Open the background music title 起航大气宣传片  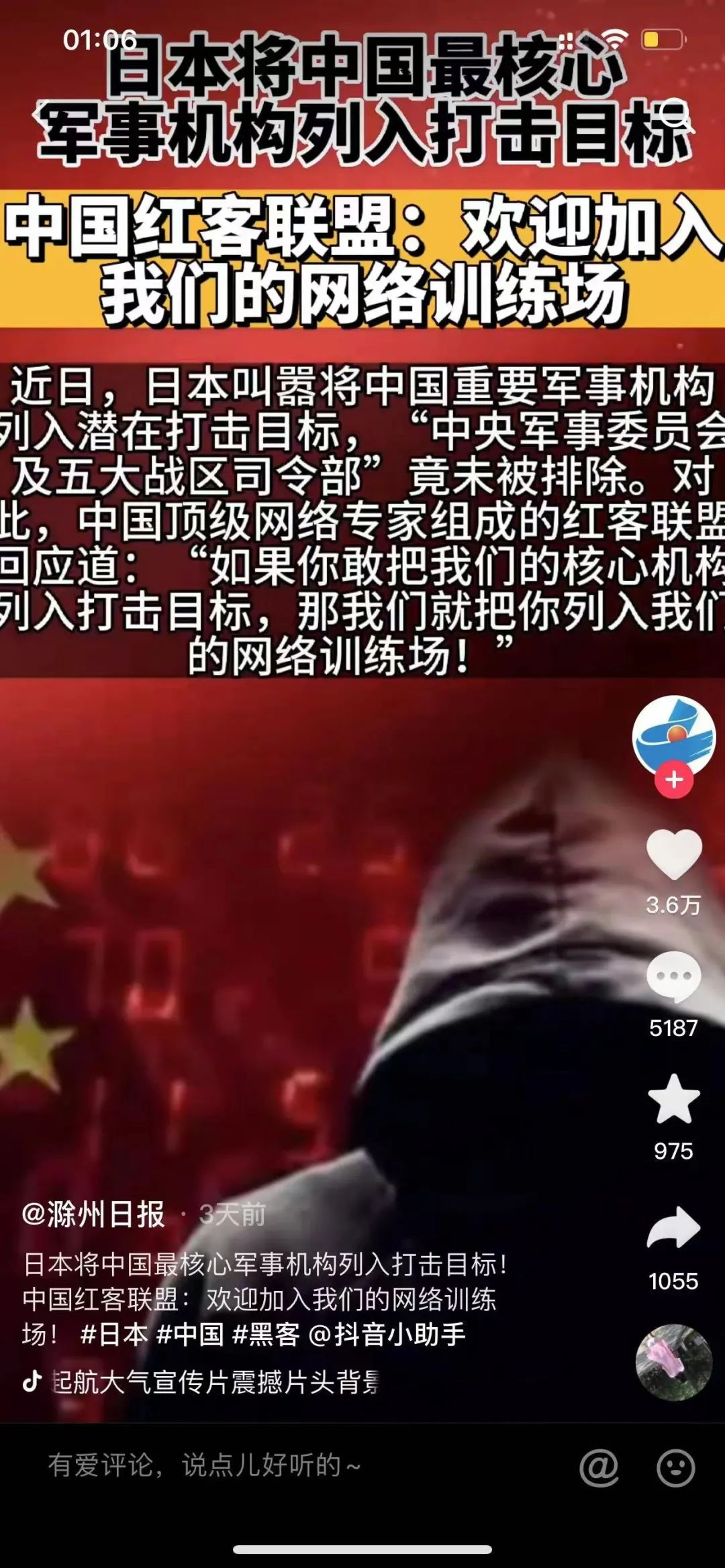tap(215, 1381)
